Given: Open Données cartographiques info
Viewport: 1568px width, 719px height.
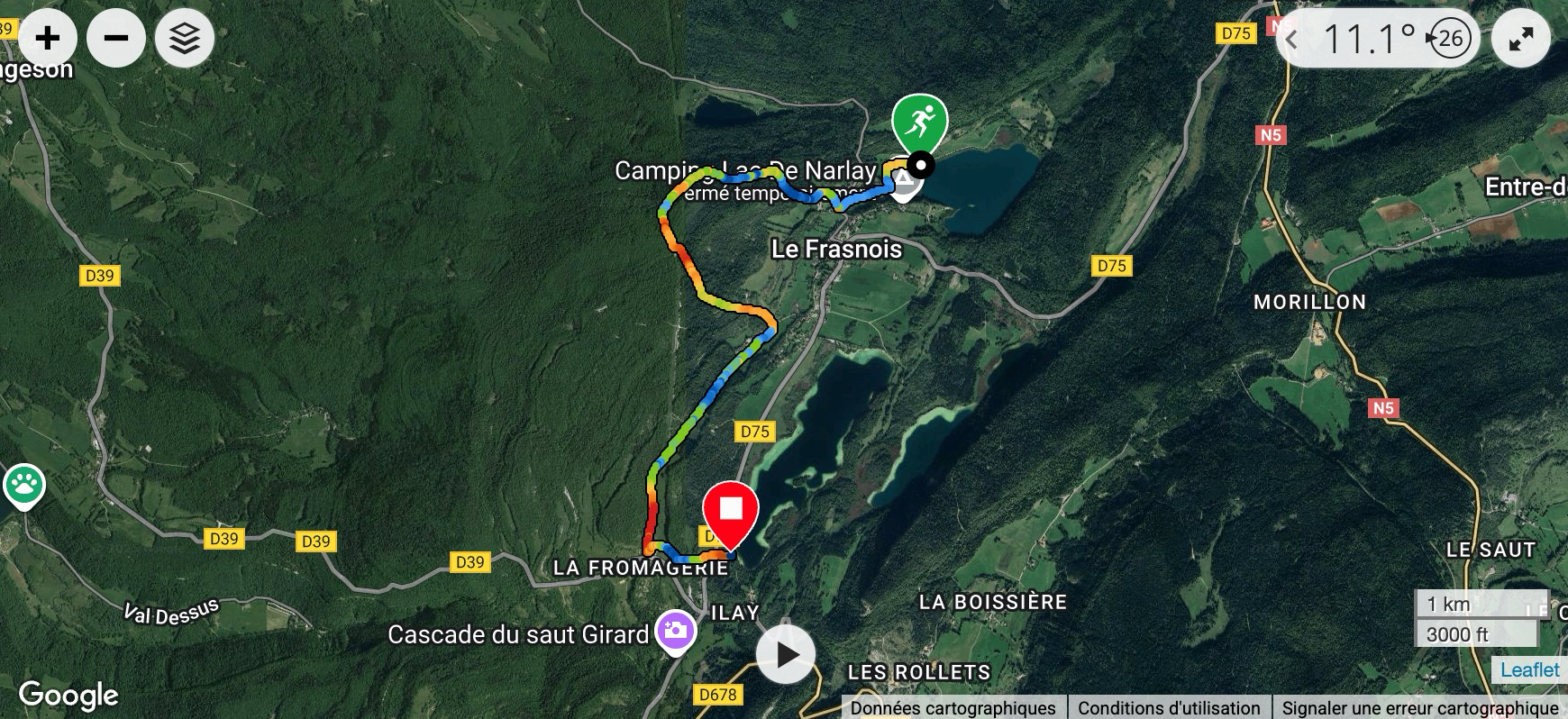Looking at the screenshot, I should click(953, 707).
